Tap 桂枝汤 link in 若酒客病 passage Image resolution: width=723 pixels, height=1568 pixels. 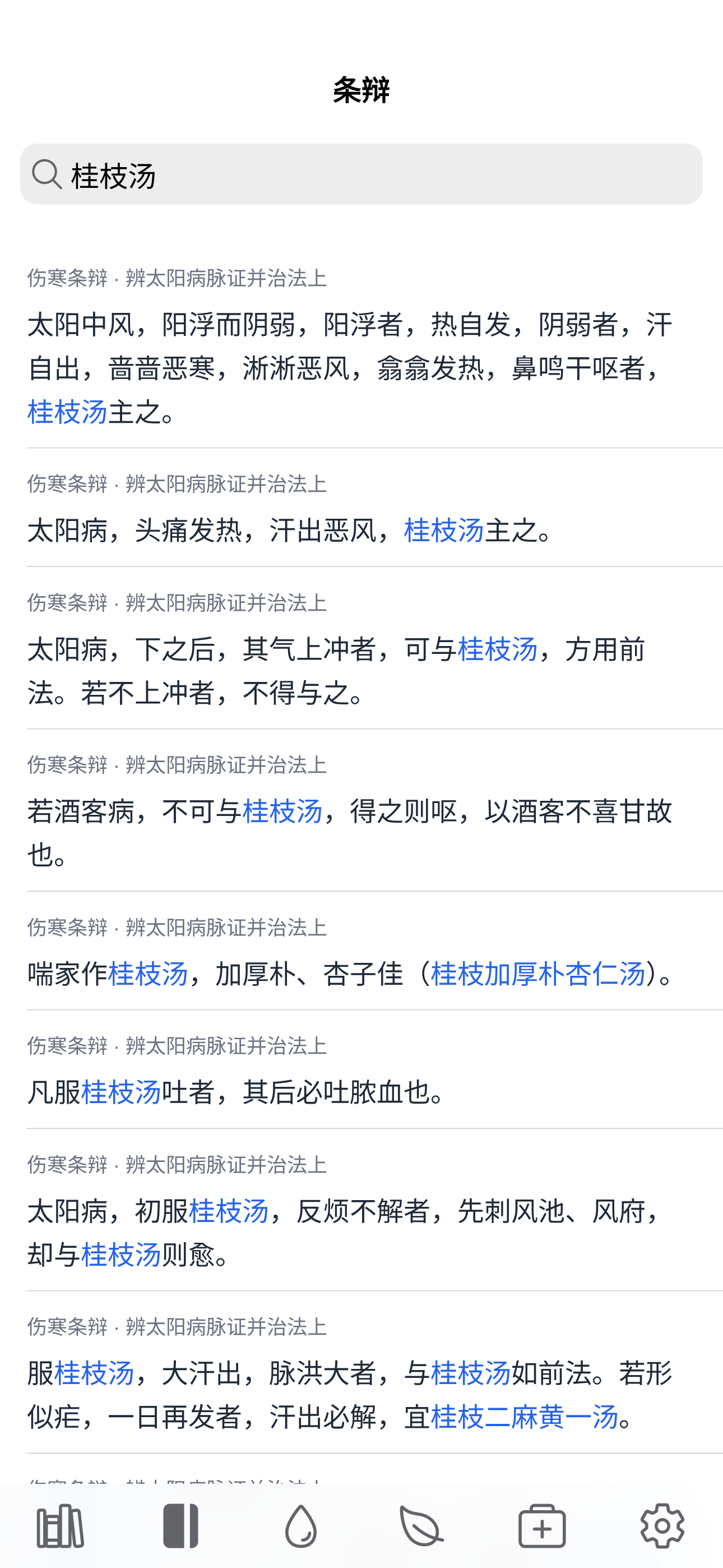coord(282,811)
